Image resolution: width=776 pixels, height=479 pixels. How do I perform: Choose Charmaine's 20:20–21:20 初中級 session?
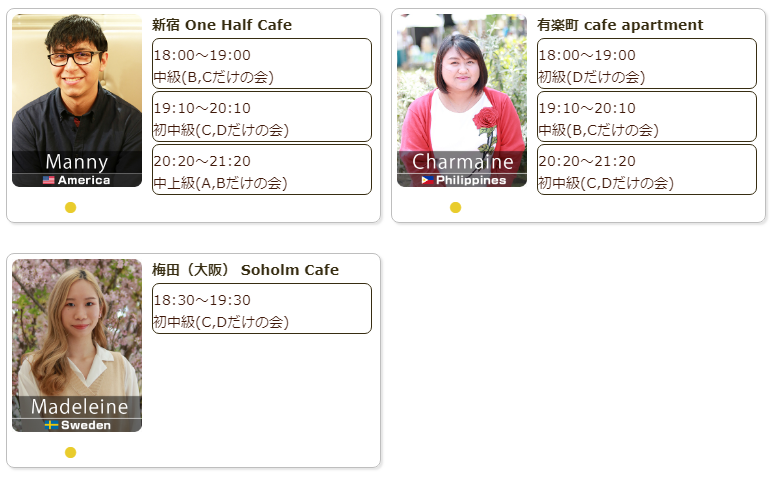tap(646, 170)
